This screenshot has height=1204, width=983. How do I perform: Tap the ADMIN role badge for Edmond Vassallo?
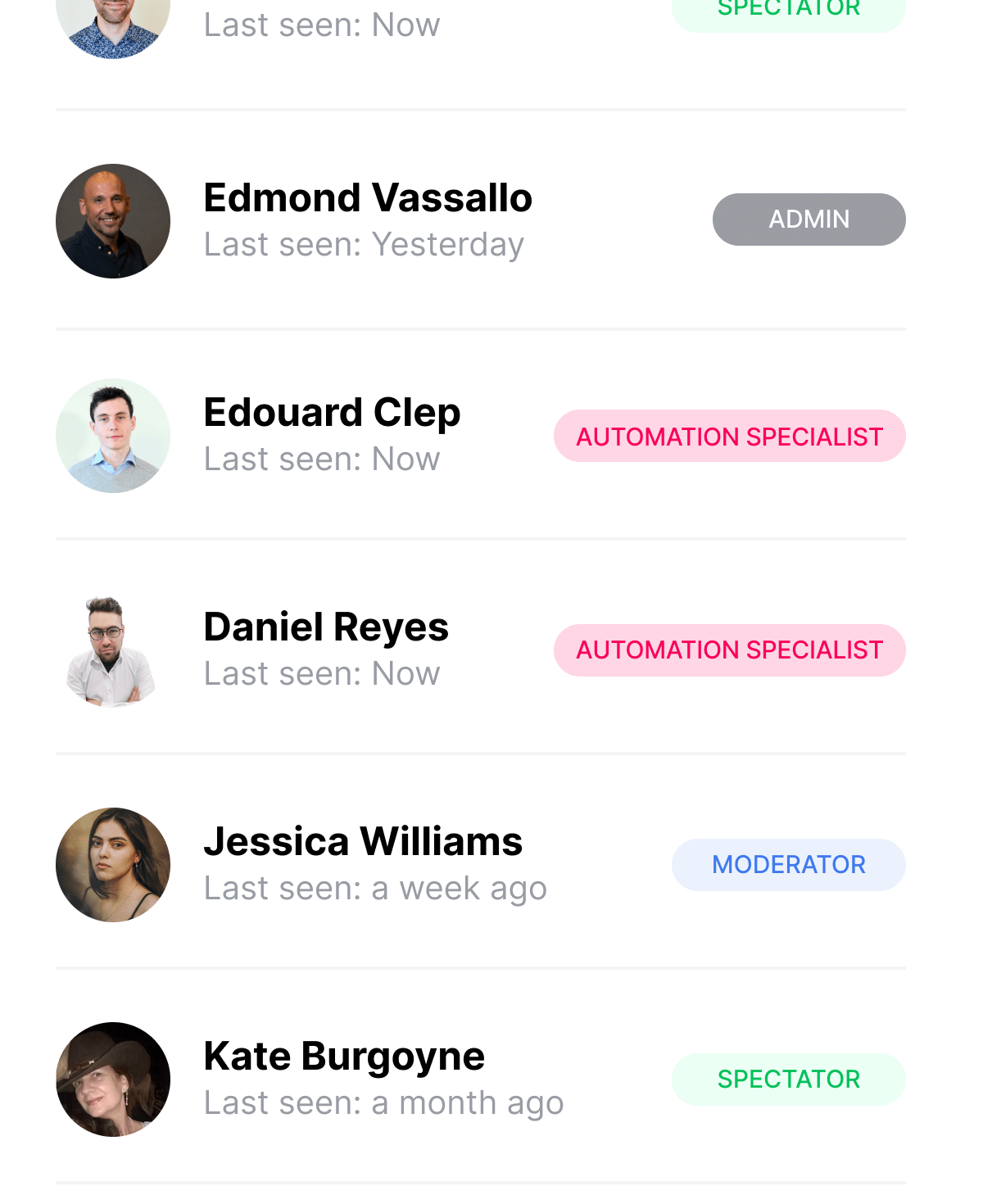[x=809, y=220]
